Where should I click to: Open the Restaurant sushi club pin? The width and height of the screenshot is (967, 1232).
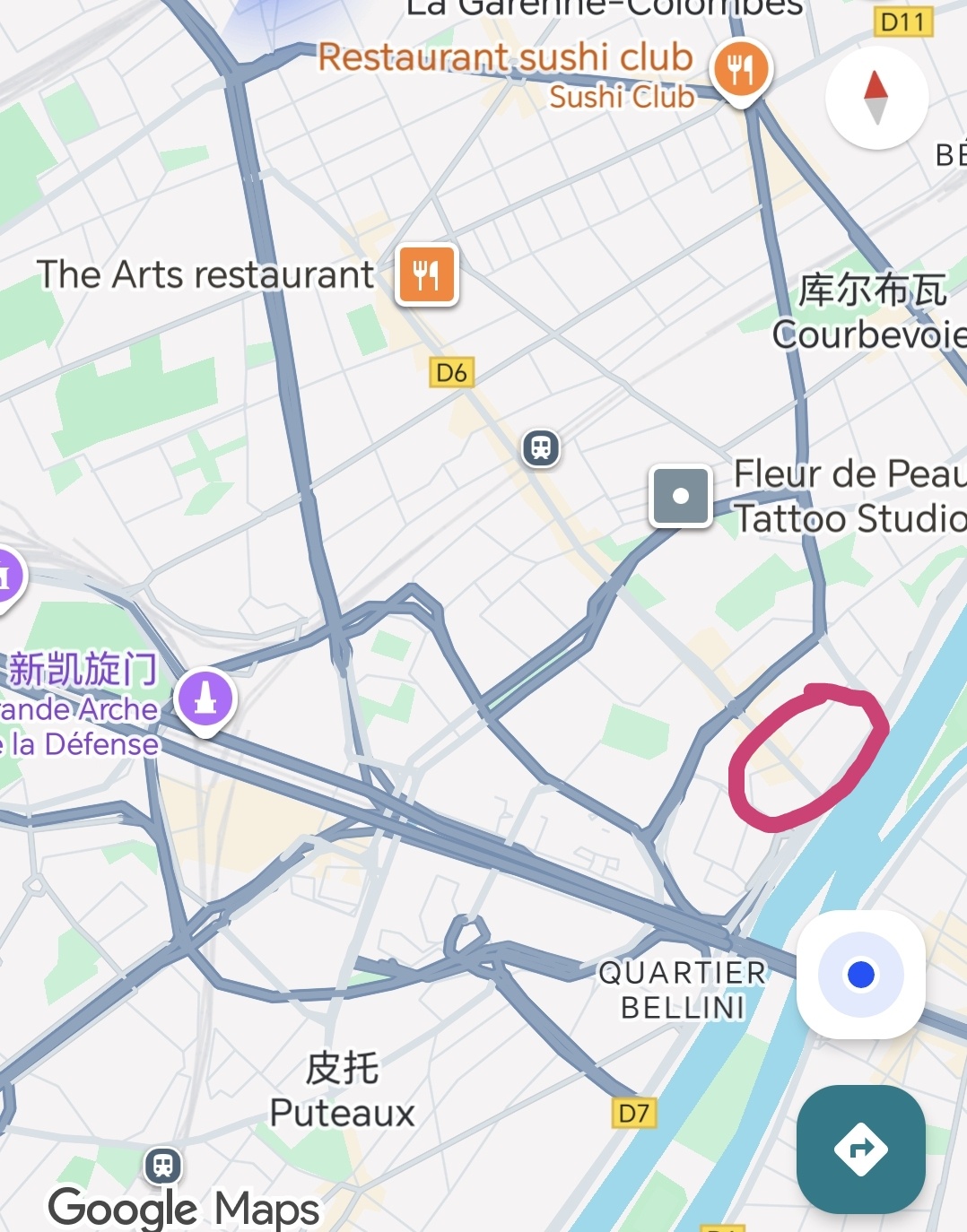(x=740, y=70)
